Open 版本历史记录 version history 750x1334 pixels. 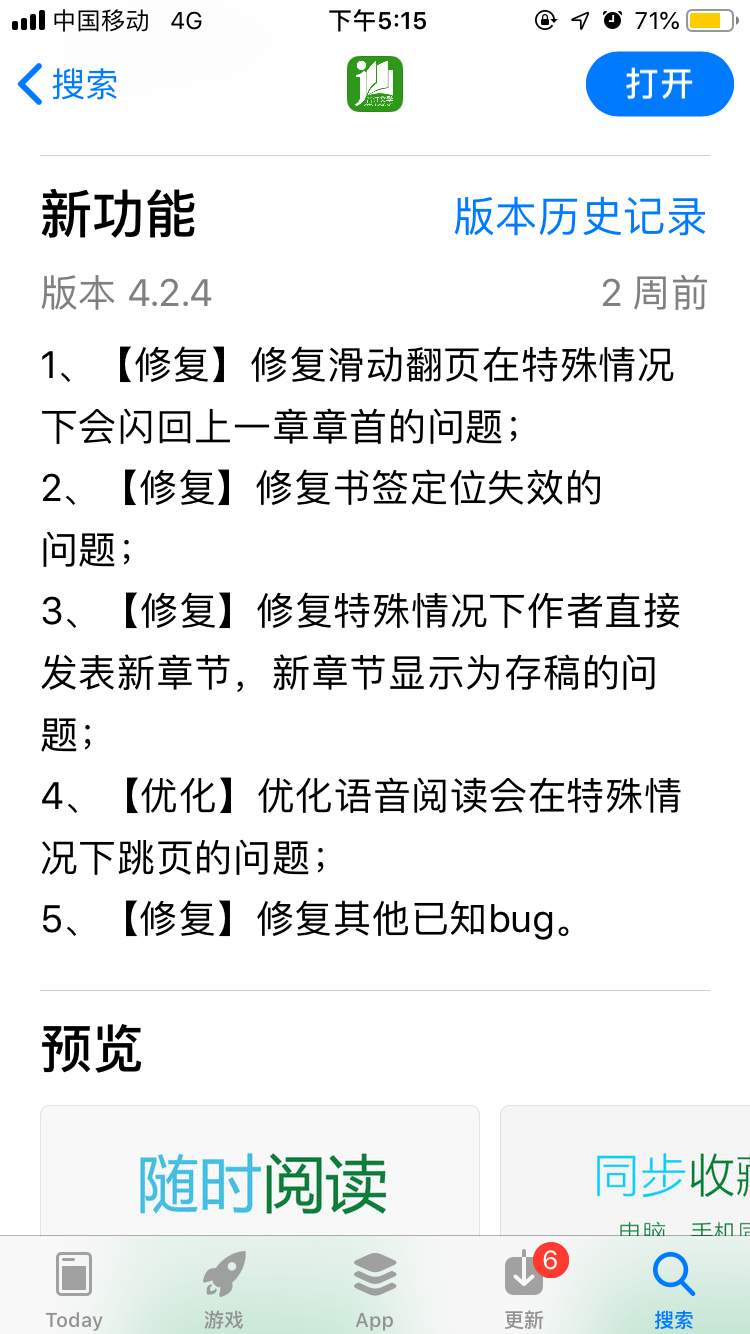[580, 217]
